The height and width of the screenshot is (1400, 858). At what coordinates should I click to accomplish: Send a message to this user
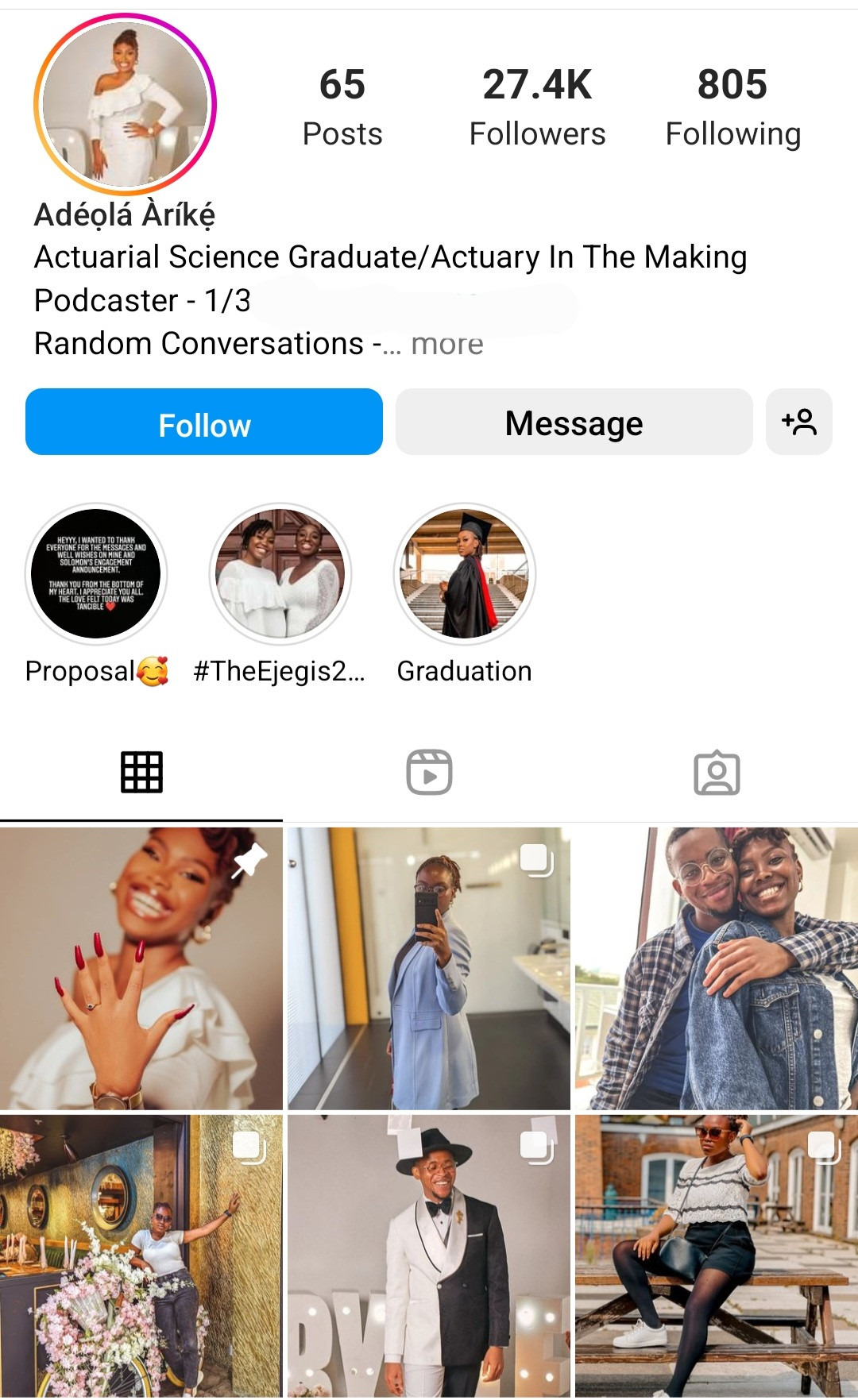(x=574, y=422)
